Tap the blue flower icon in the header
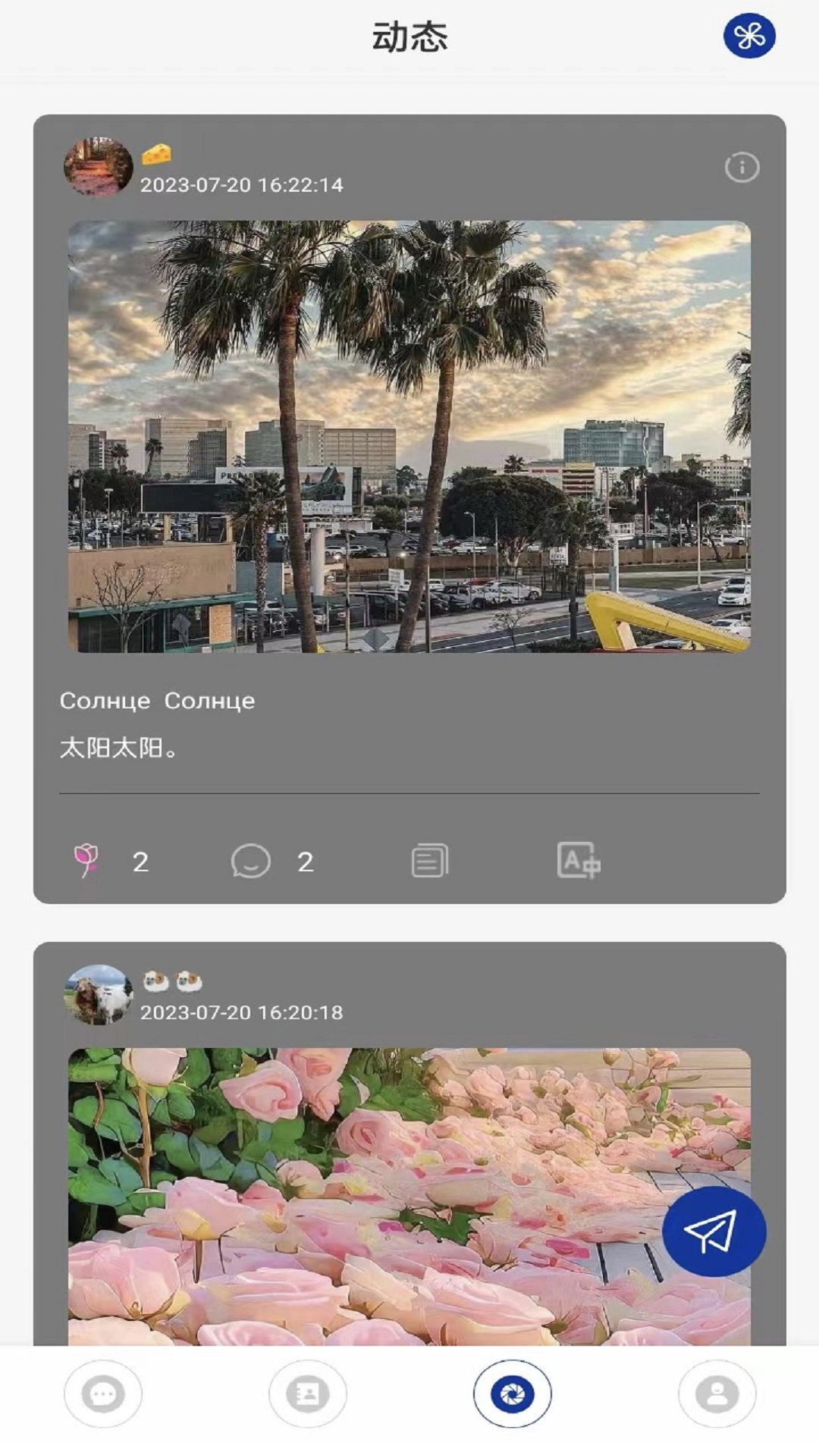 pyautogui.click(x=748, y=36)
